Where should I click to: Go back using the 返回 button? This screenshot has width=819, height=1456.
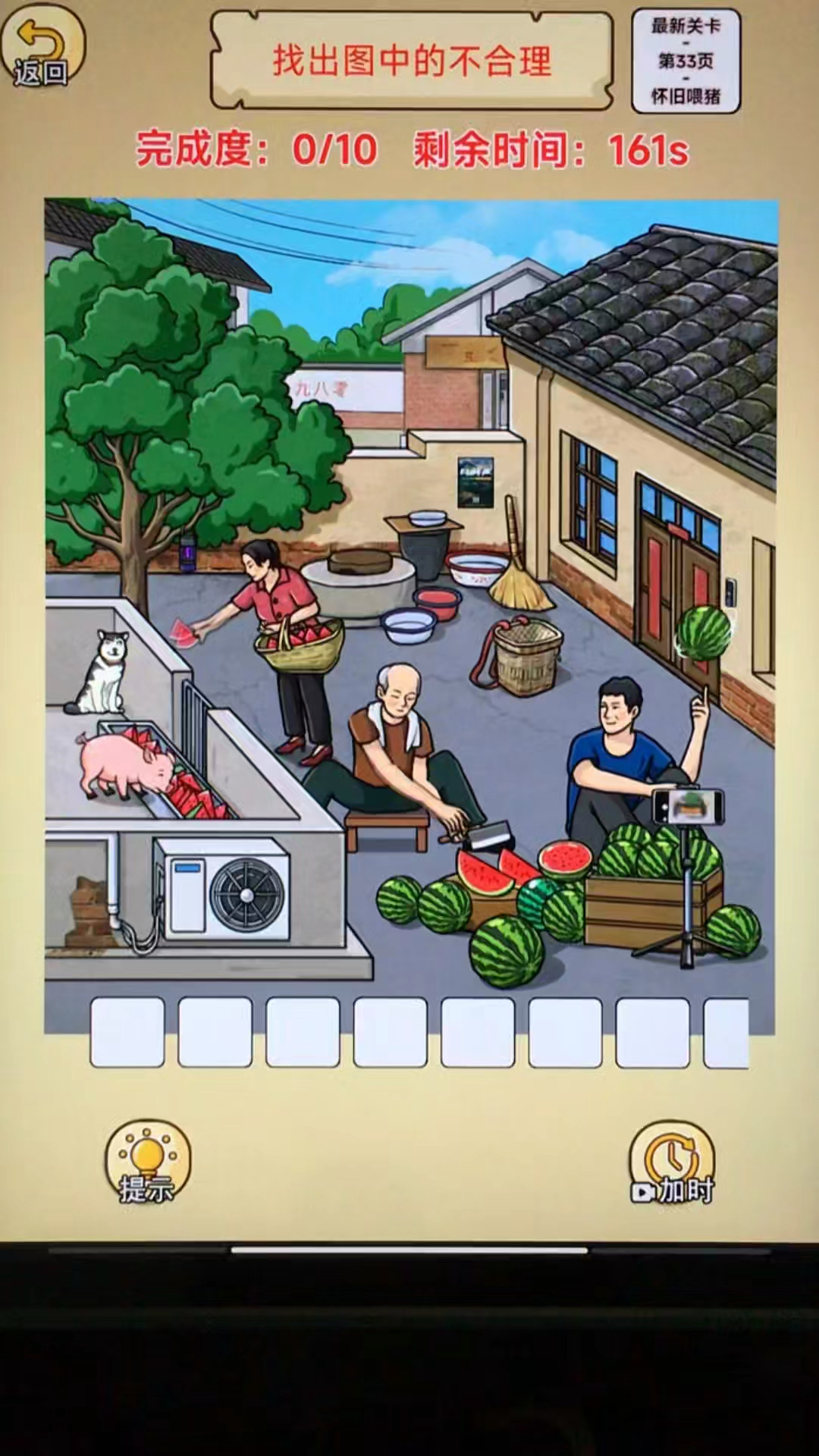click(42, 44)
